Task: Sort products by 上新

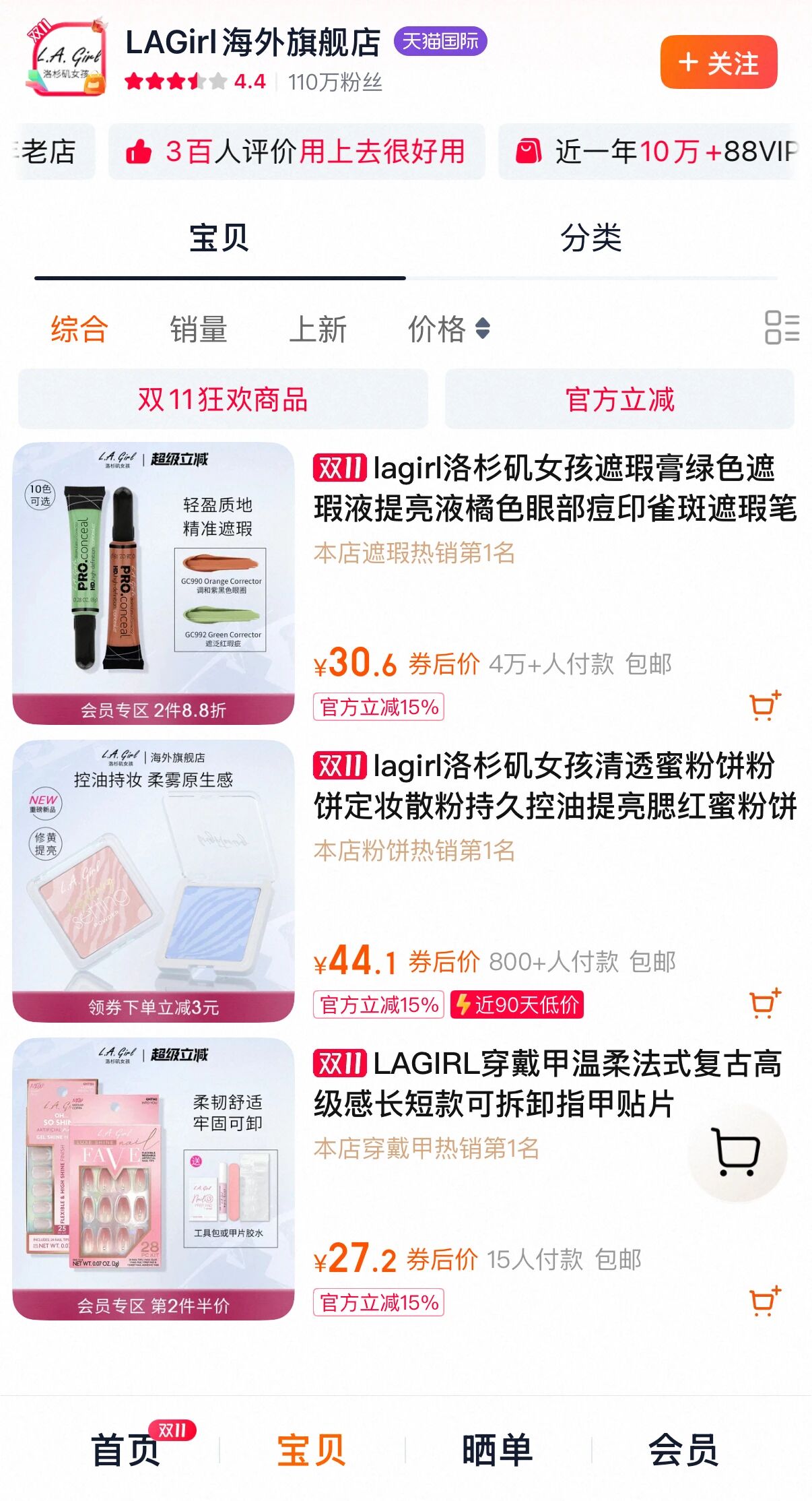Action: tap(318, 329)
